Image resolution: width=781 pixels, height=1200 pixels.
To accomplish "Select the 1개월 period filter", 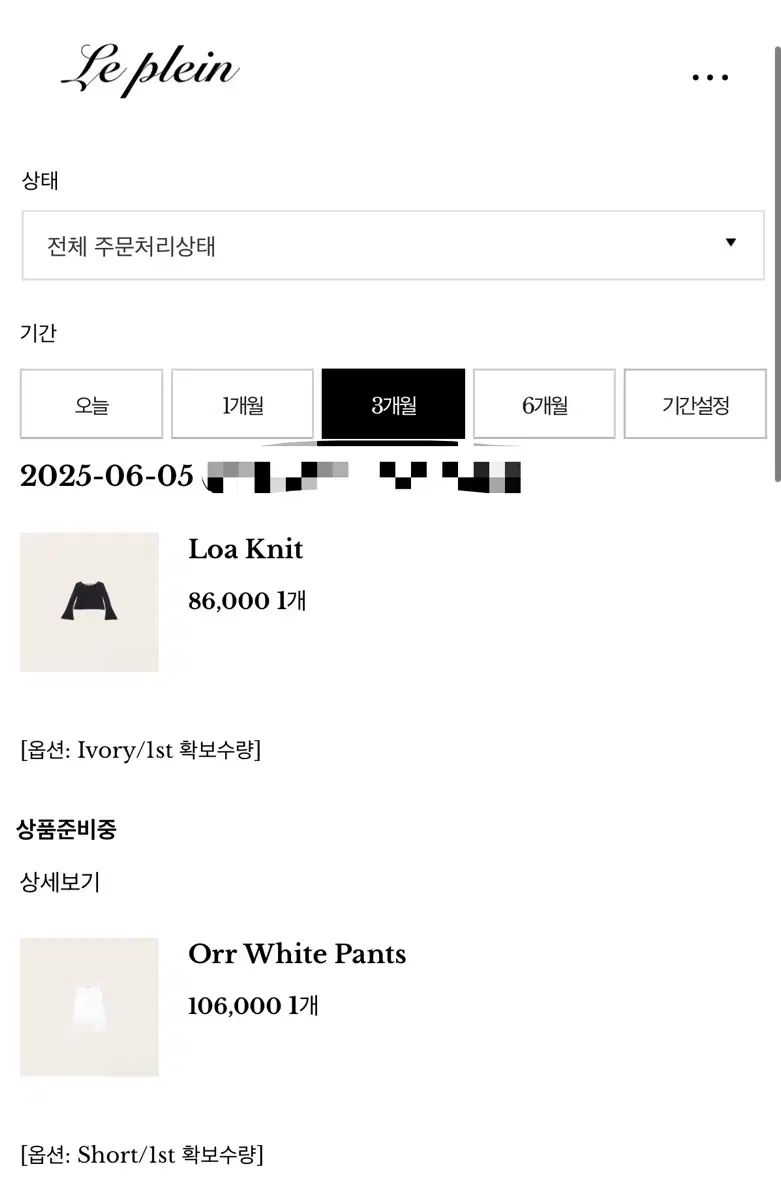I will pos(242,405).
